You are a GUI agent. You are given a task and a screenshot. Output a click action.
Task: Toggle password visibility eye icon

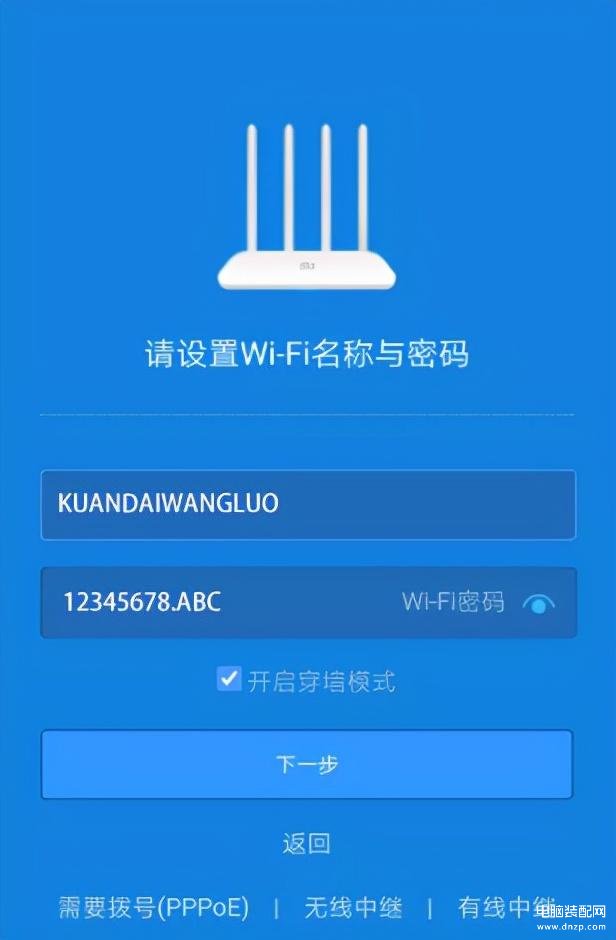click(x=539, y=603)
